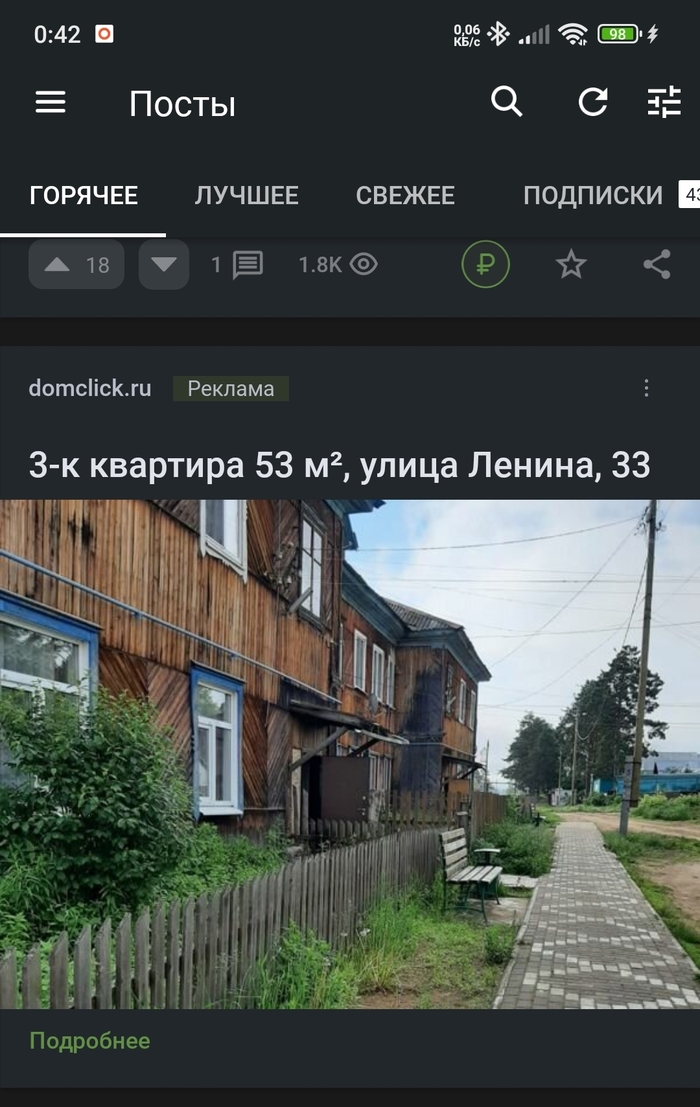Share the post above the ad

[x=656, y=265]
